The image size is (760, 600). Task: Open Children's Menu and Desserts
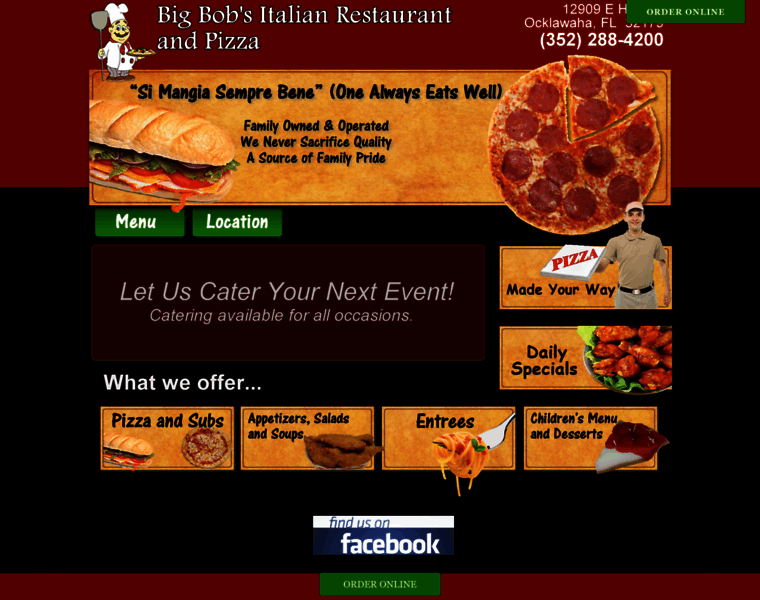(x=590, y=438)
